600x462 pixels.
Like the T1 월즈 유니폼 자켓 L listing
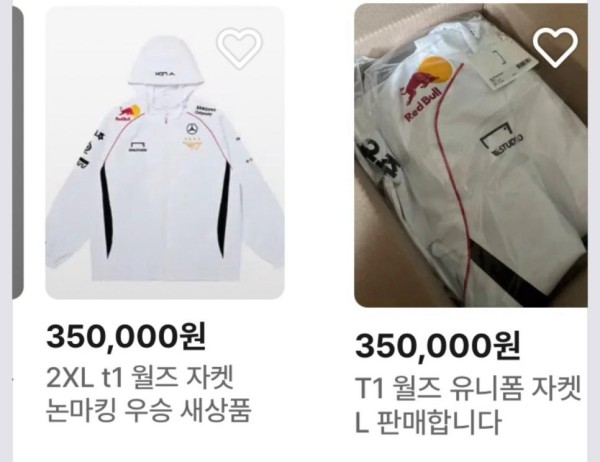coord(555,46)
